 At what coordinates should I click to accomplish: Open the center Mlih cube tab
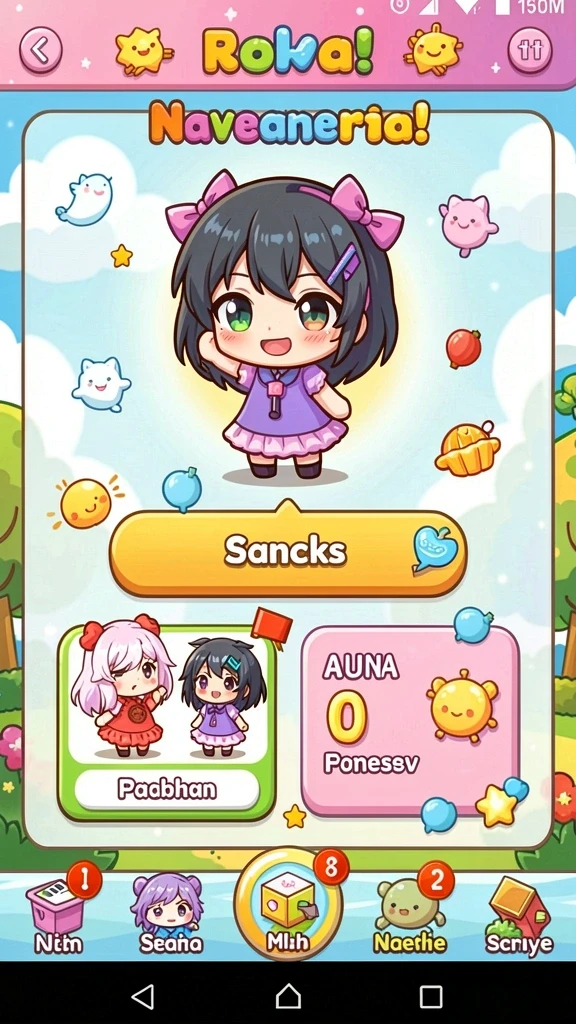[x=288, y=904]
